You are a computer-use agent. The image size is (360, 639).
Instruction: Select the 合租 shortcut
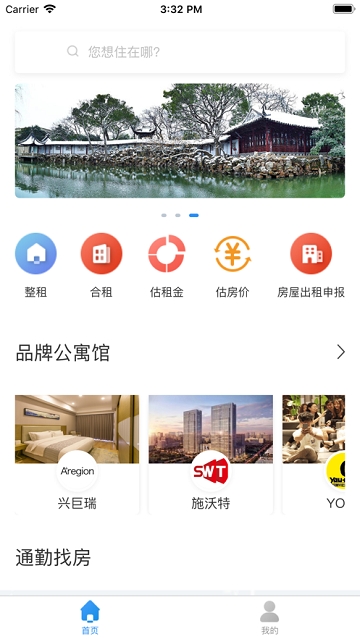[101, 265]
